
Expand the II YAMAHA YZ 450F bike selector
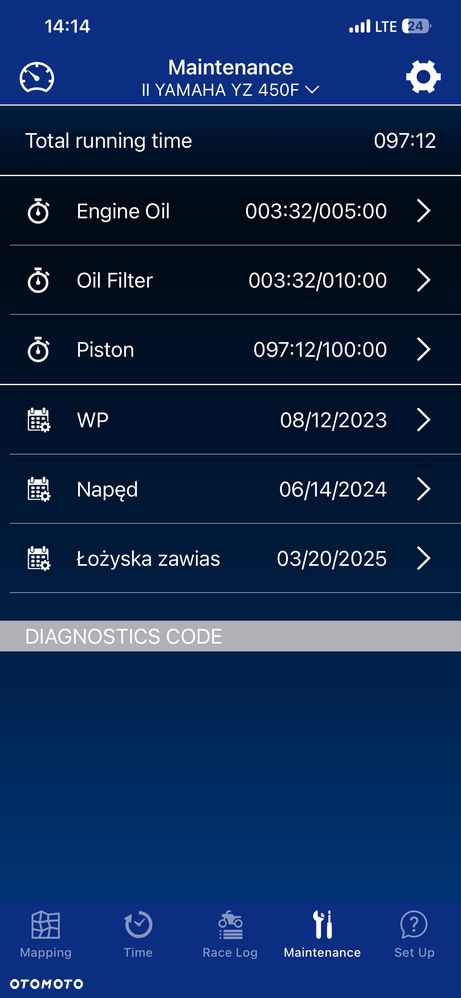click(230, 90)
